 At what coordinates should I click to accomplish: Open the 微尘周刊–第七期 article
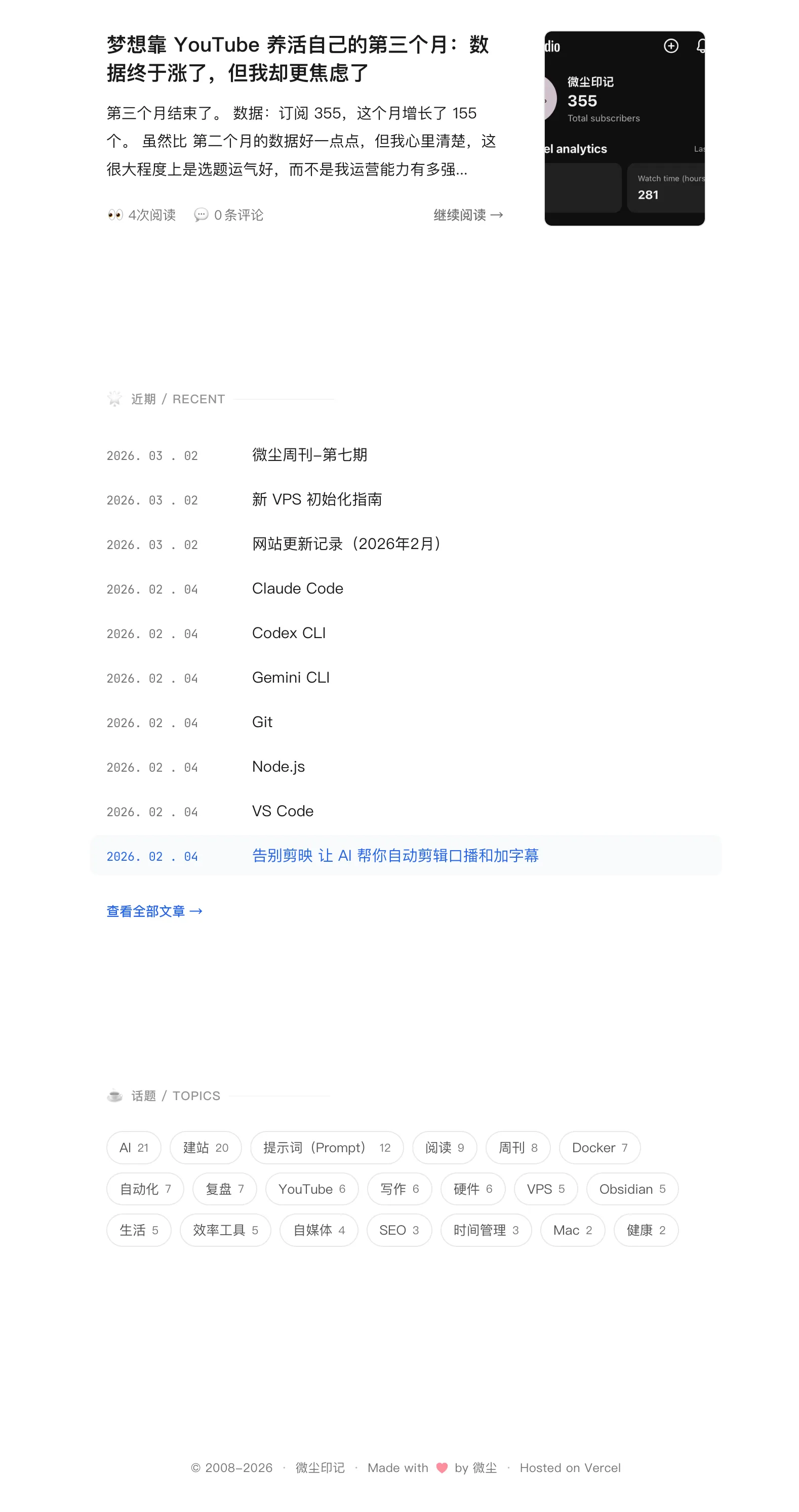pyautogui.click(x=309, y=455)
